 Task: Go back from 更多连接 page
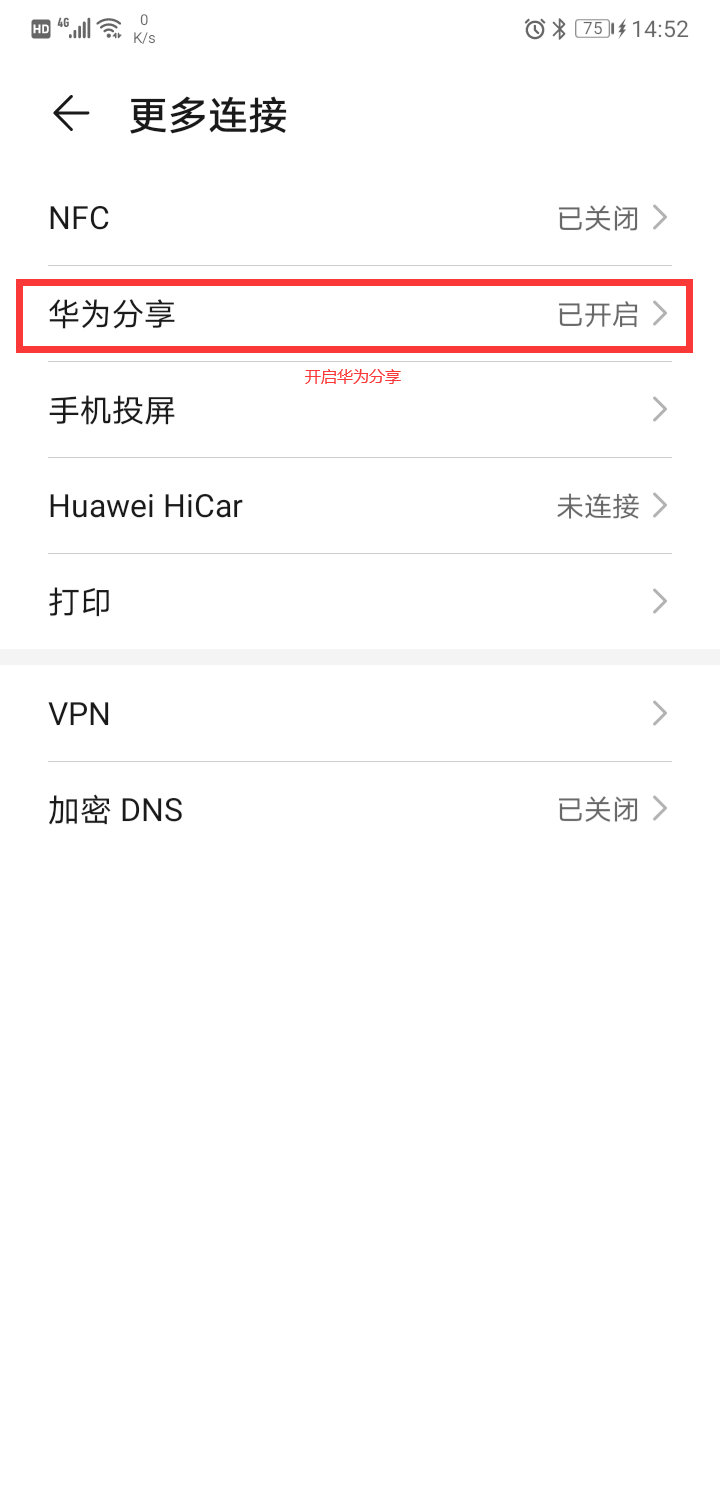pyautogui.click(x=71, y=114)
